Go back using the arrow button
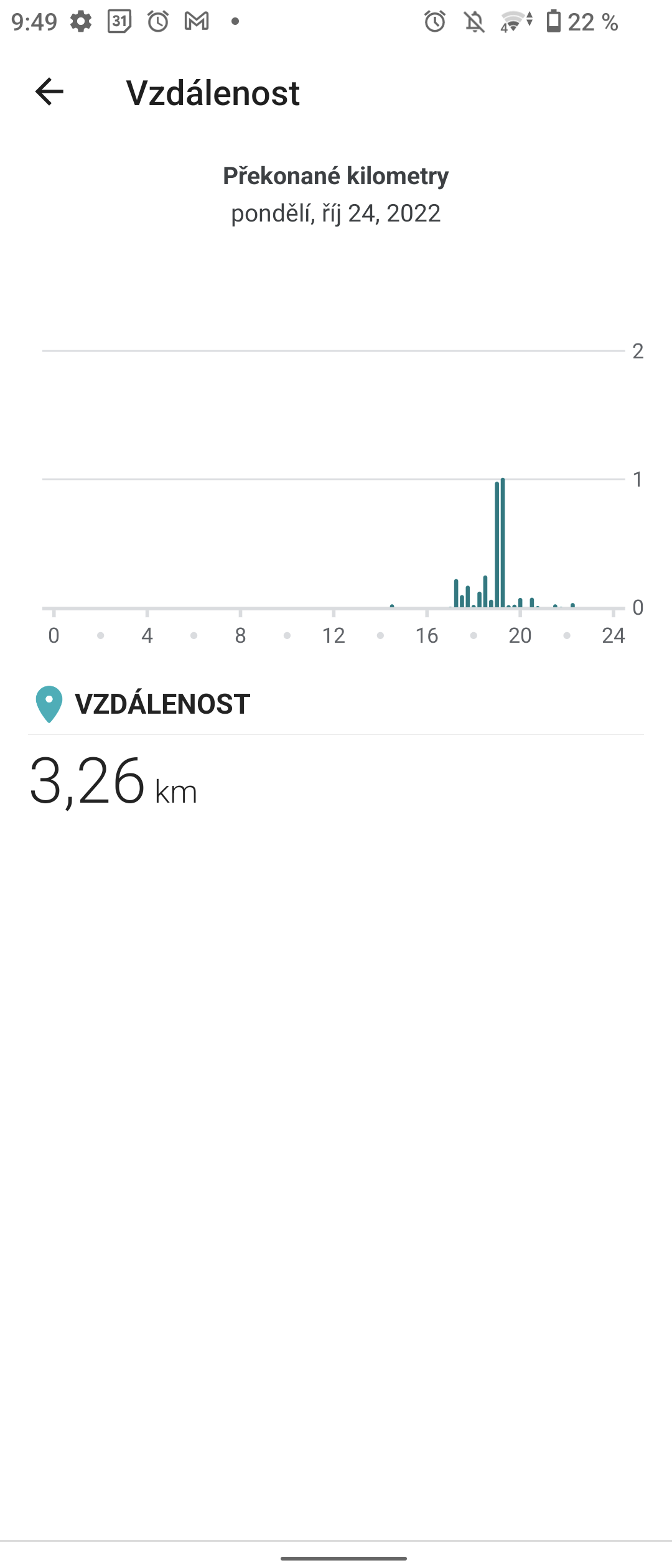Viewport: 672px width, 1568px height. point(50,92)
